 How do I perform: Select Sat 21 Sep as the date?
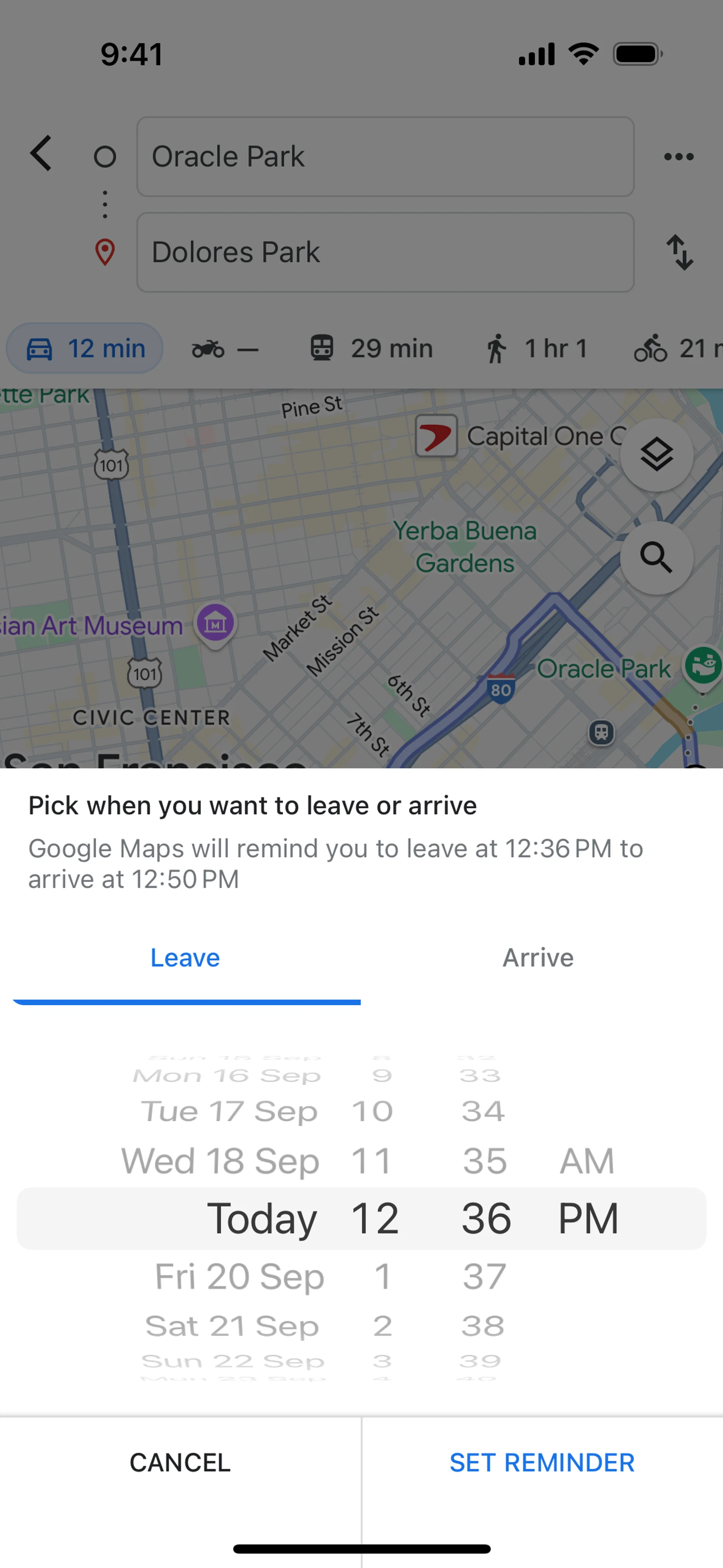coord(232,1326)
